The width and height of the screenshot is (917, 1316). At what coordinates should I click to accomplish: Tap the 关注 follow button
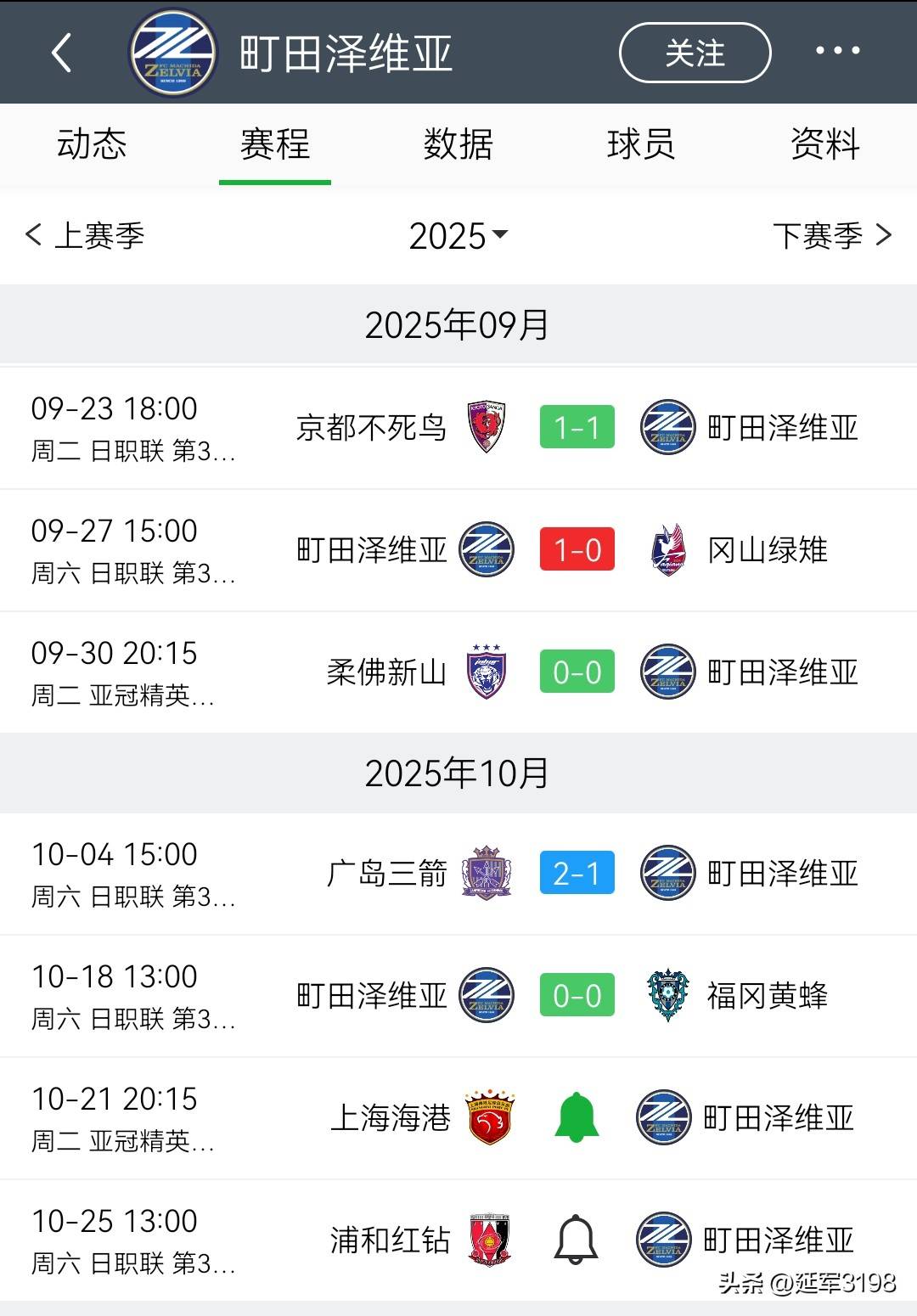tap(695, 53)
